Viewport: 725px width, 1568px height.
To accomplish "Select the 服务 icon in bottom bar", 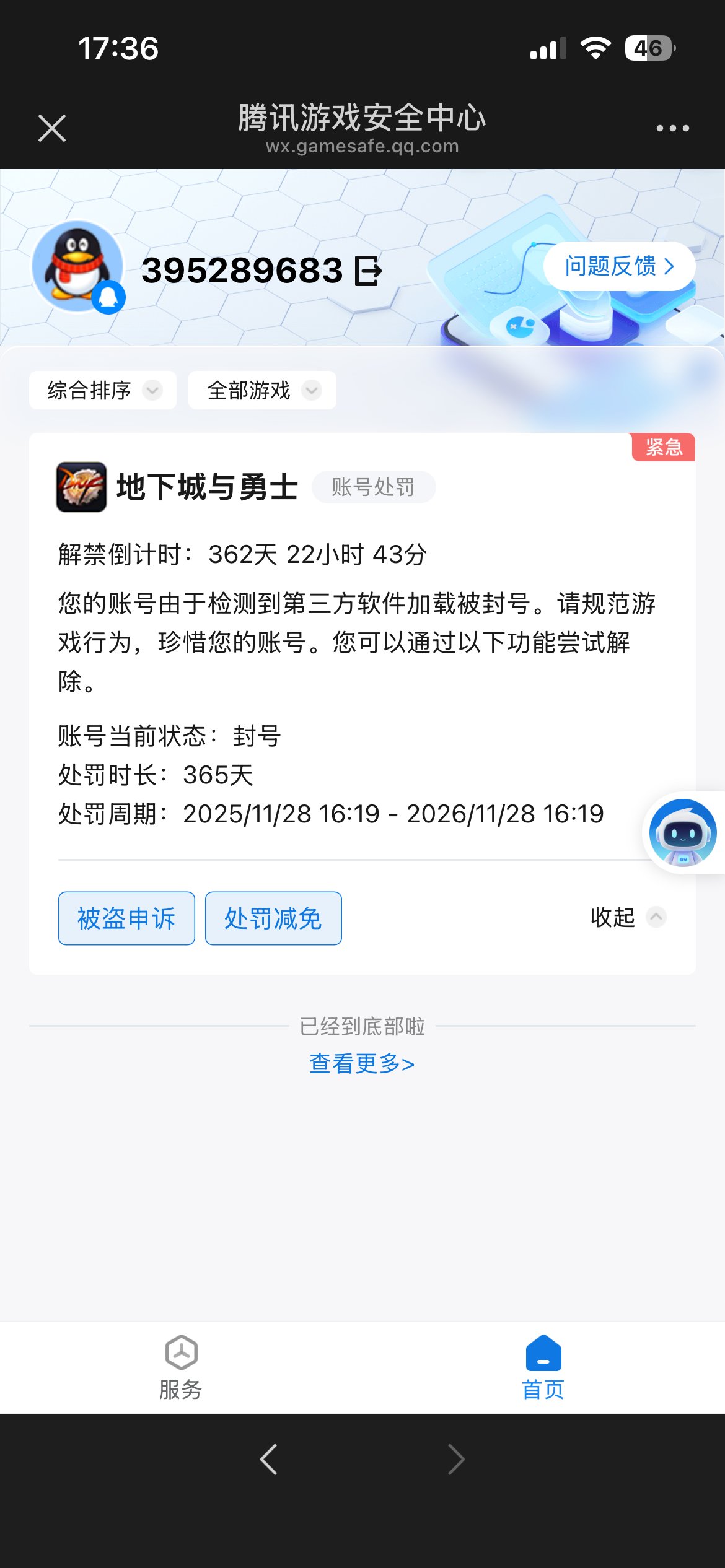I will tap(180, 1352).
